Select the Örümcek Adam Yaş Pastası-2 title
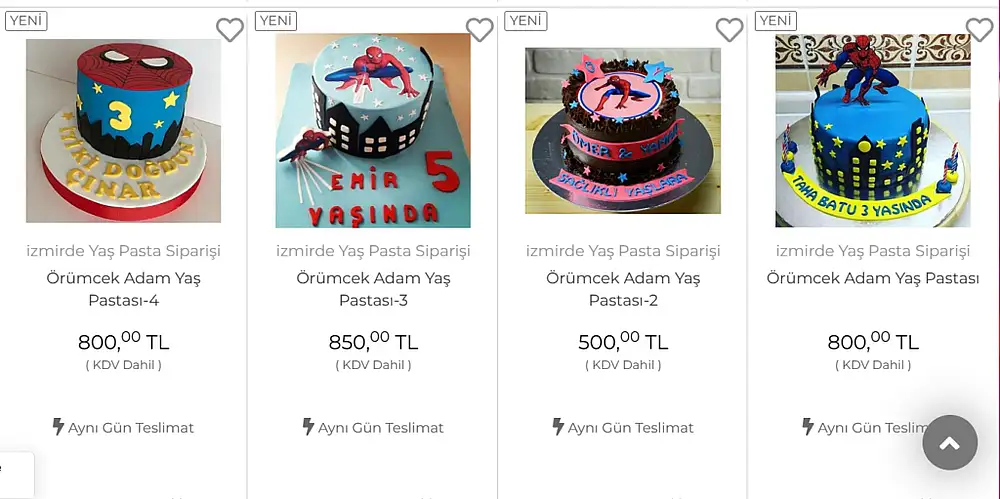This screenshot has height=499, width=1000. 623,289
